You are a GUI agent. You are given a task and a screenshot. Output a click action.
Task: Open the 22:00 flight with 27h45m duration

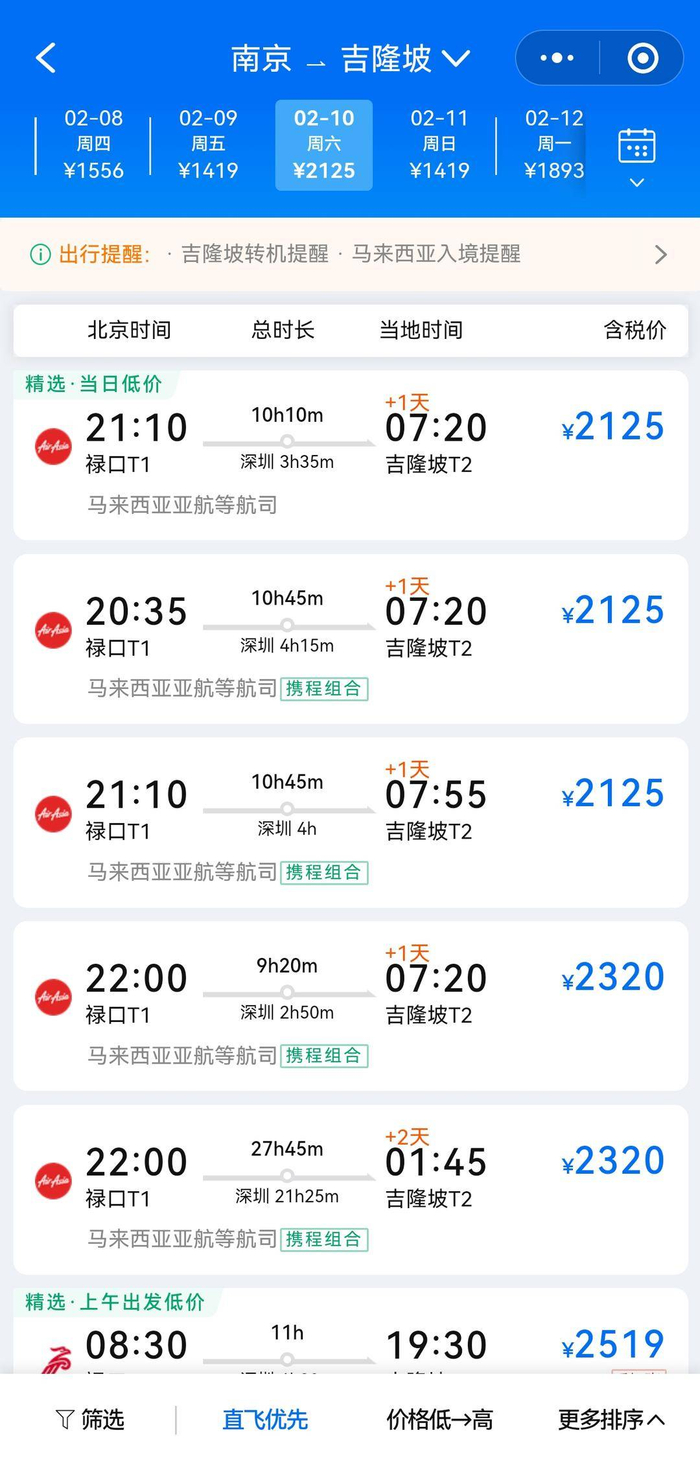[x=350, y=1189]
